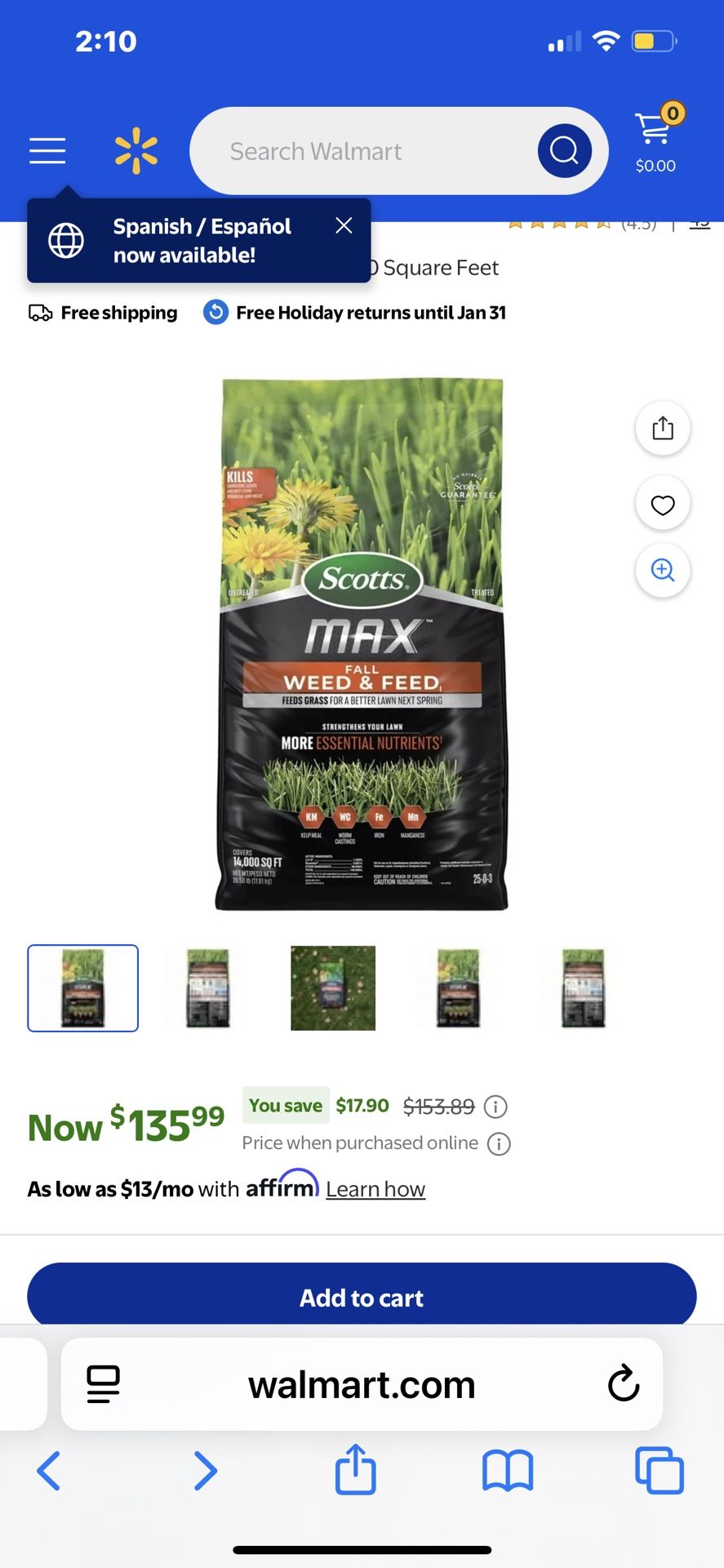Open Safari bookmarks

click(508, 1470)
